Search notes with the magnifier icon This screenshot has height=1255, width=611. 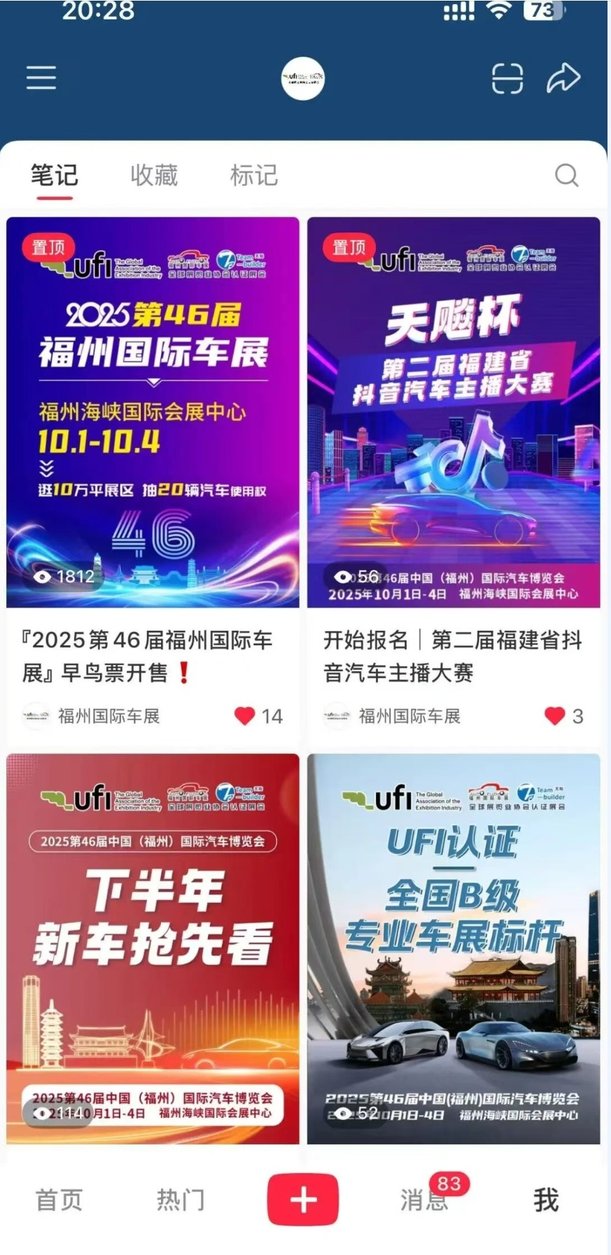click(566, 176)
